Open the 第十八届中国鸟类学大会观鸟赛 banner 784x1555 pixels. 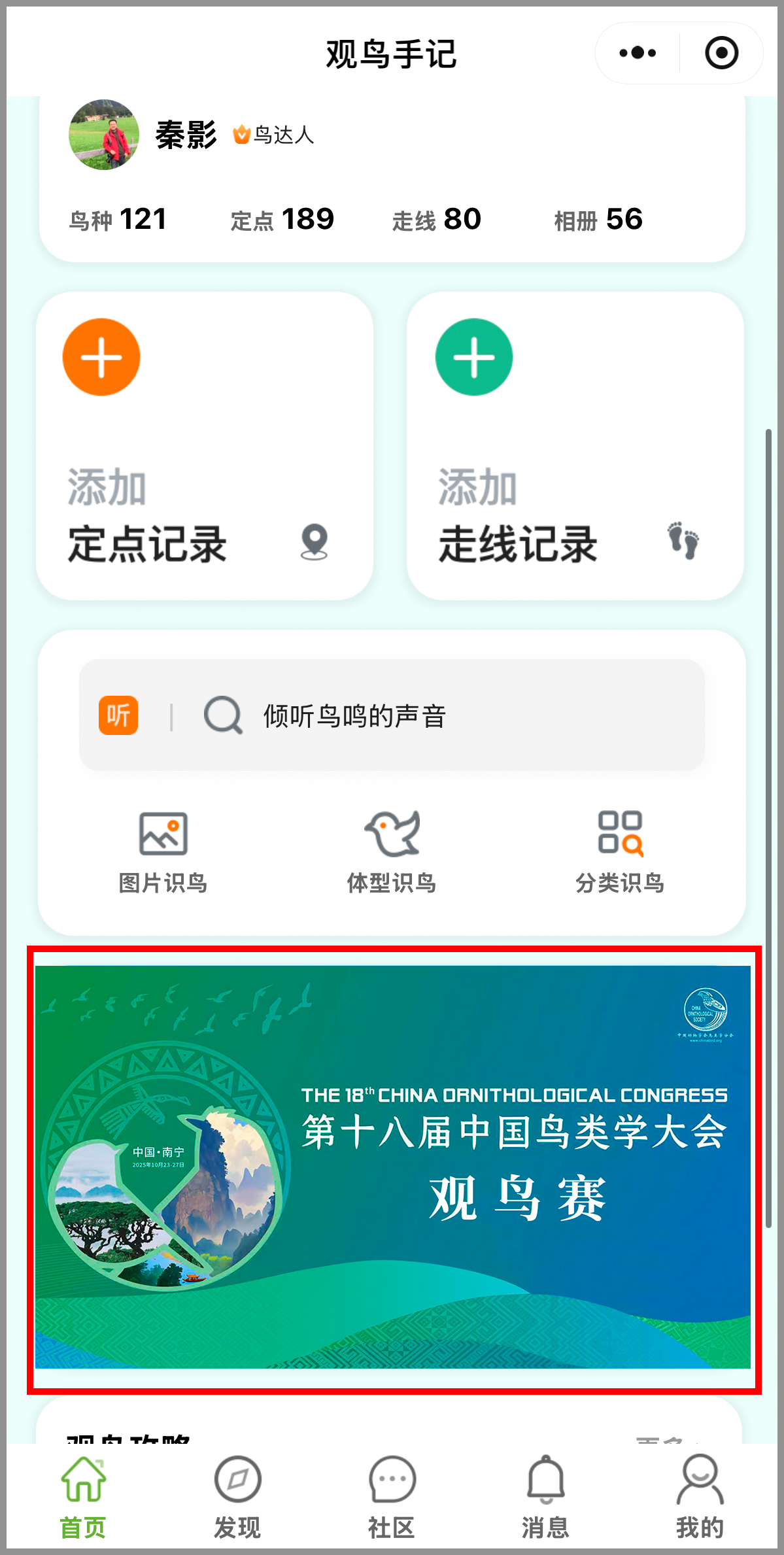click(x=392, y=1167)
